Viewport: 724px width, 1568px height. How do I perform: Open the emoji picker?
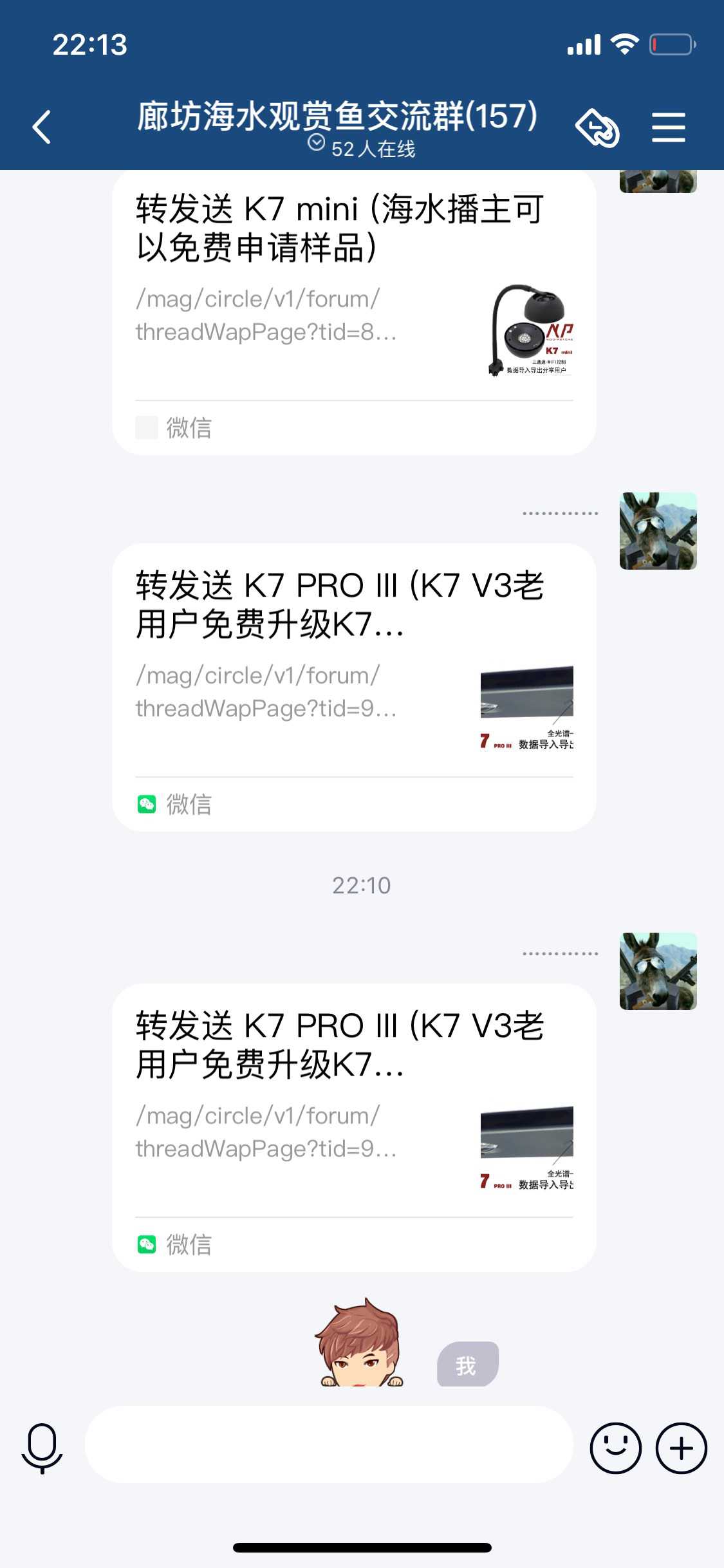615,1448
